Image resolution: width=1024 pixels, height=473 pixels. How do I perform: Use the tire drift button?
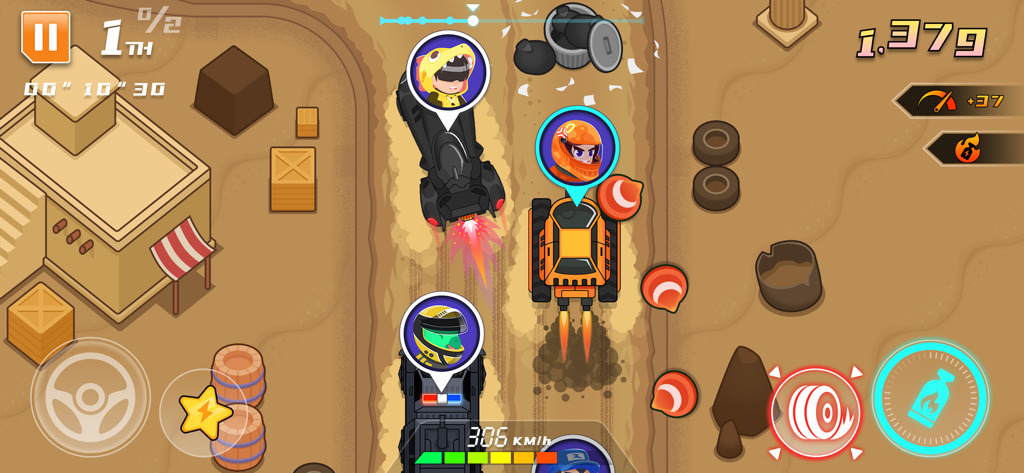pos(815,412)
